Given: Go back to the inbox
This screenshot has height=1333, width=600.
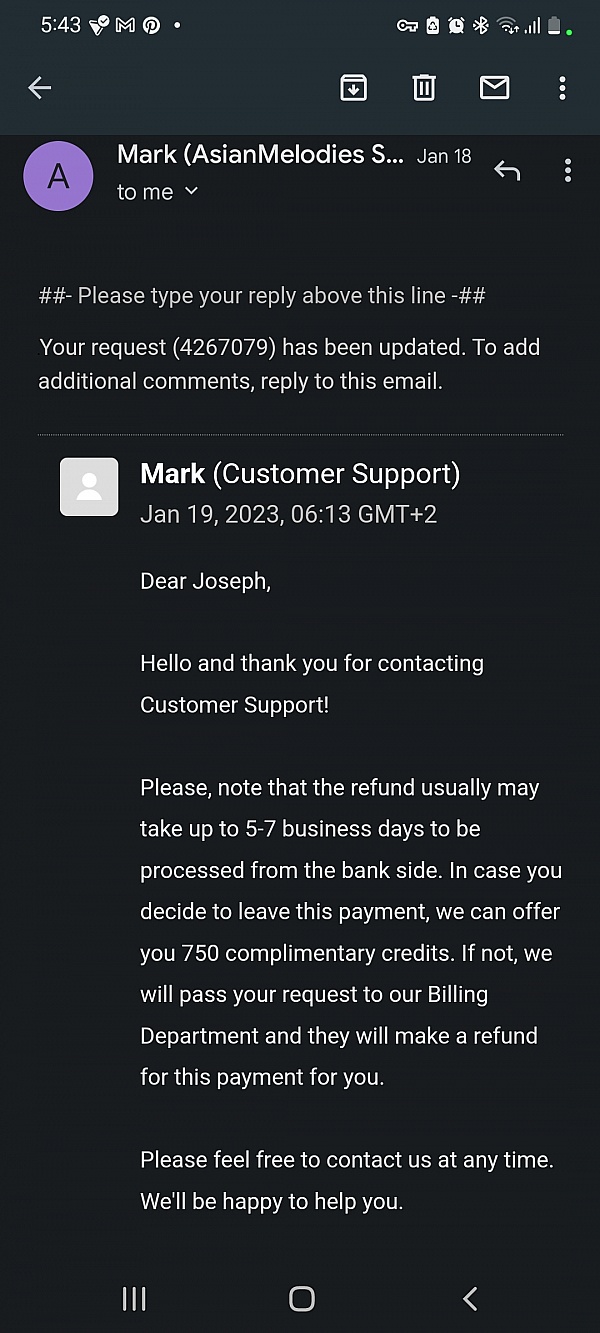Looking at the screenshot, I should click(x=40, y=88).
